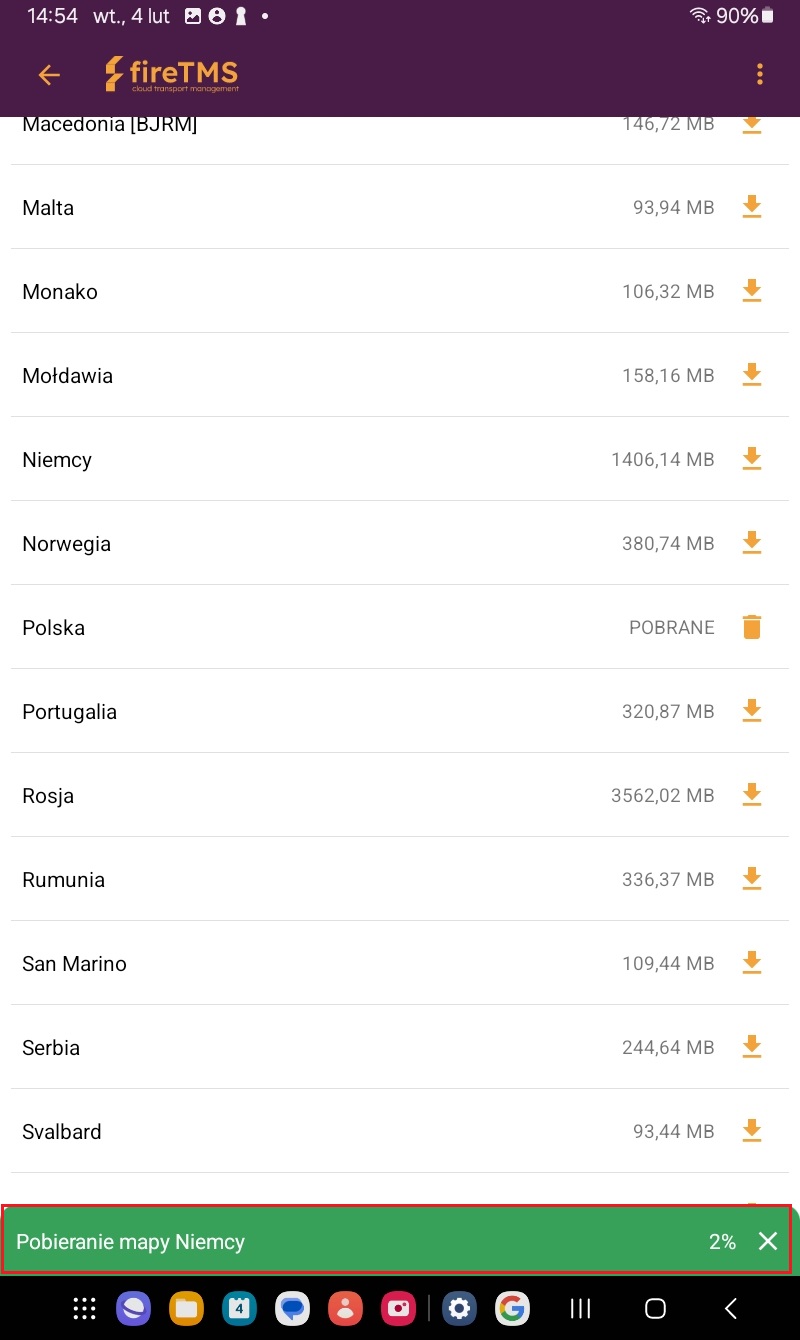800x1340 pixels.
Task: Go to the system home screen
Action: (x=655, y=1308)
